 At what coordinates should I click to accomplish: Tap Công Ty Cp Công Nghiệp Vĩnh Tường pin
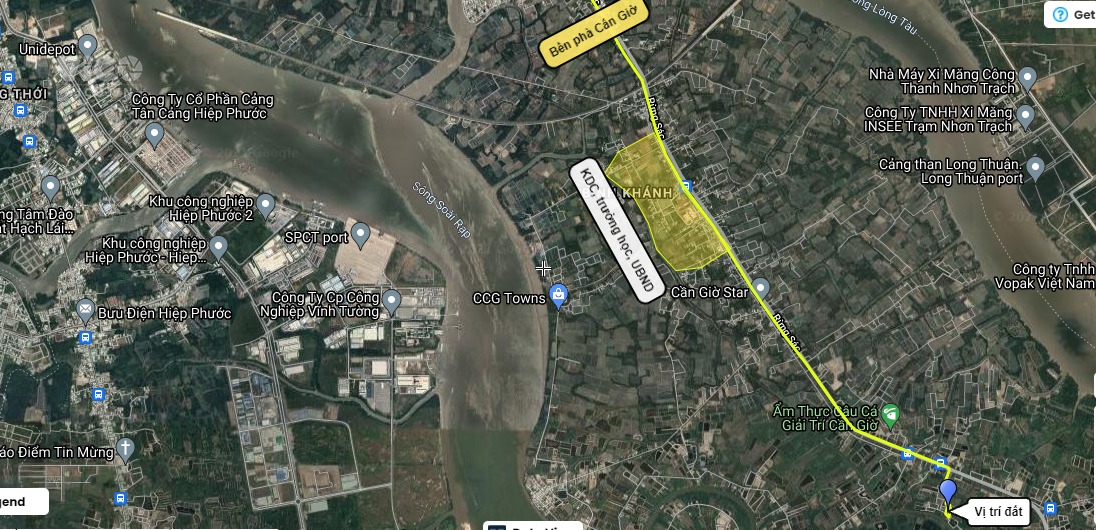coord(392,299)
